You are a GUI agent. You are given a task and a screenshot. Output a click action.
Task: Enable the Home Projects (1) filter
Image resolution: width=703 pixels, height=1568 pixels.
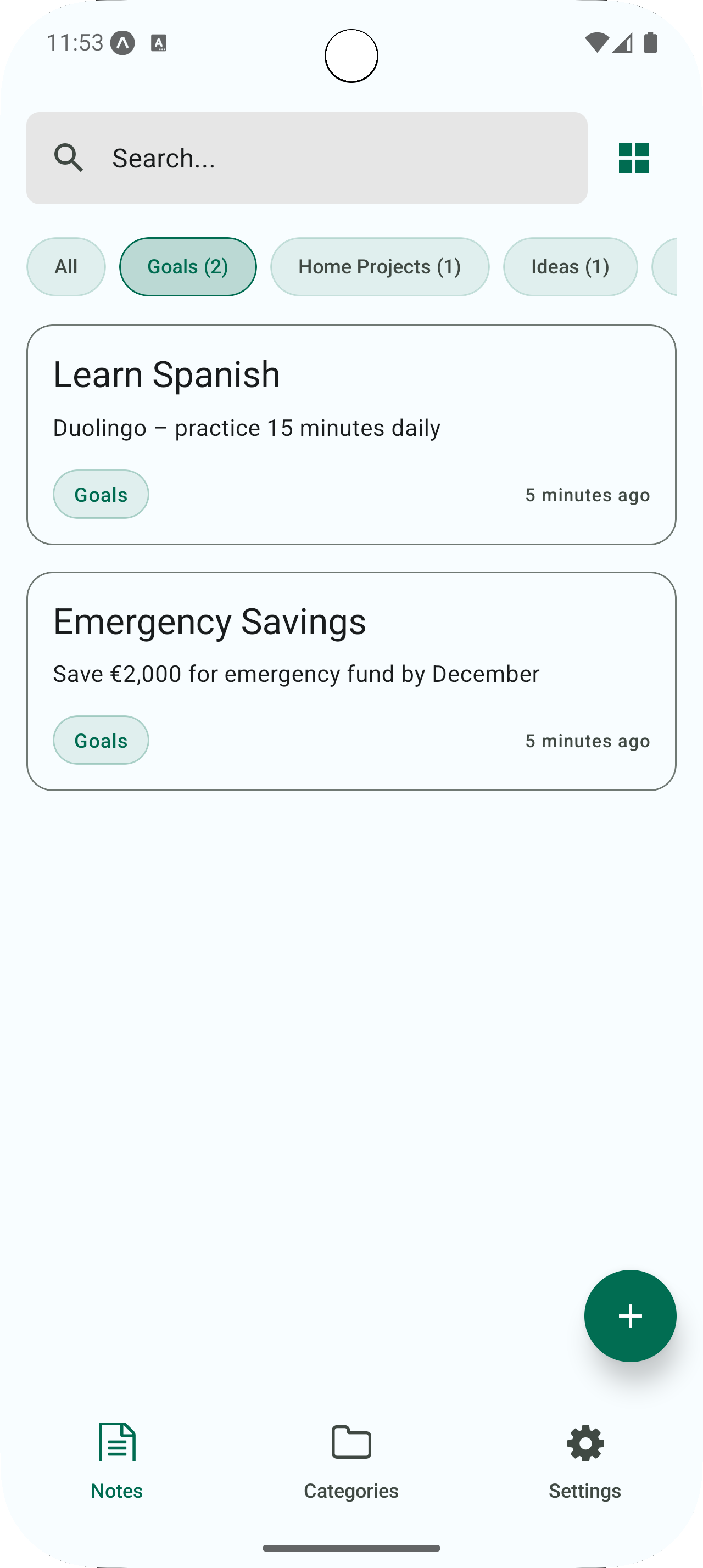378,266
